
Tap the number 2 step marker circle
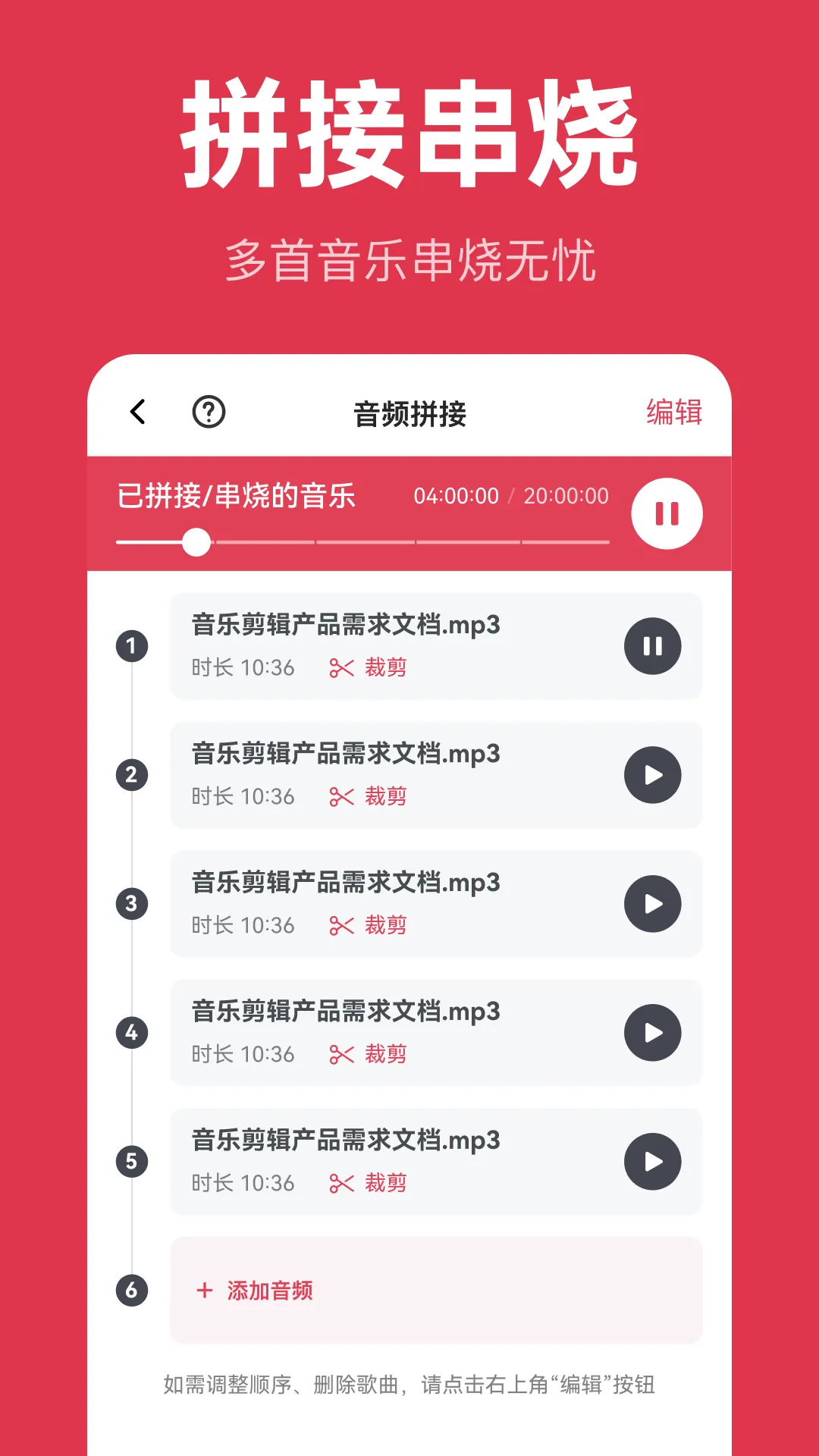pos(132,775)
